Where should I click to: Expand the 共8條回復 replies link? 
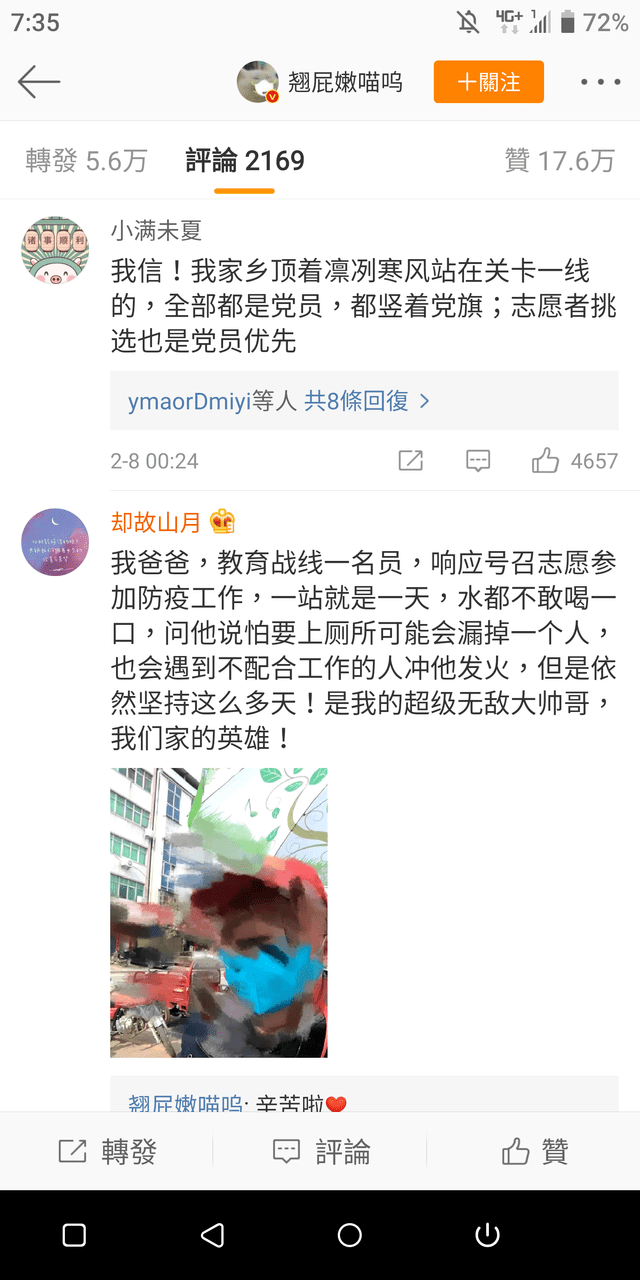tap(368, 401)
